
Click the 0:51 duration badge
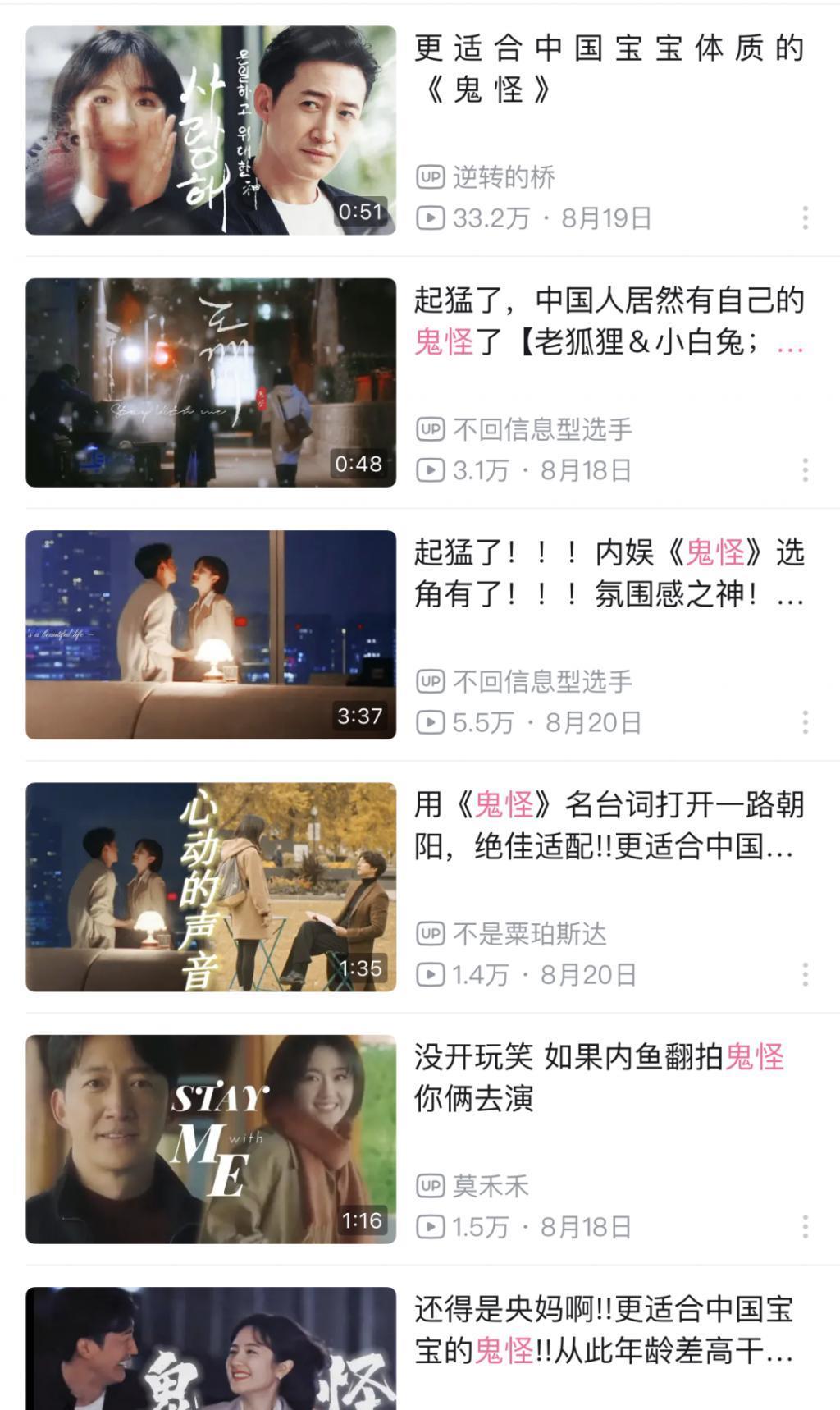(x=362, y=212)
